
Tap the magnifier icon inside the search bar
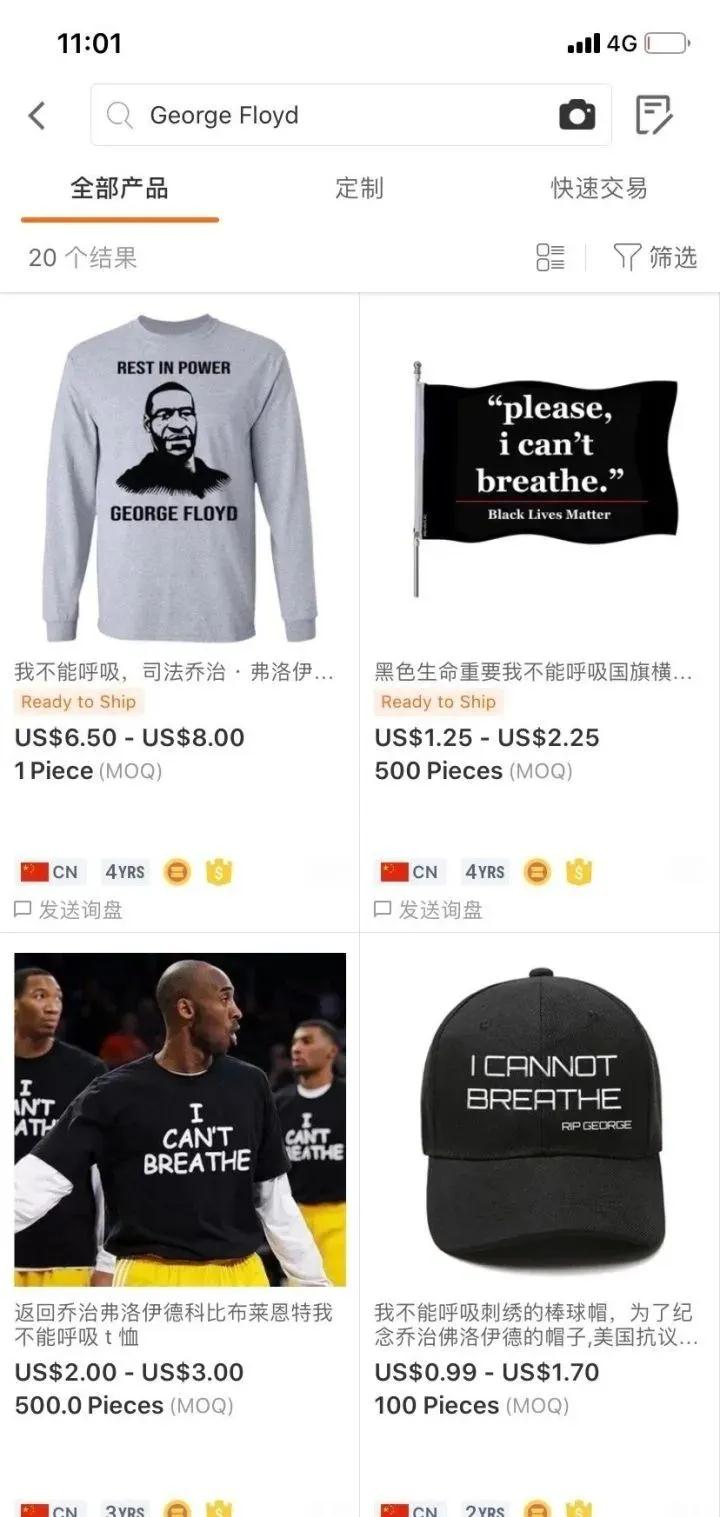pos(119,115)
